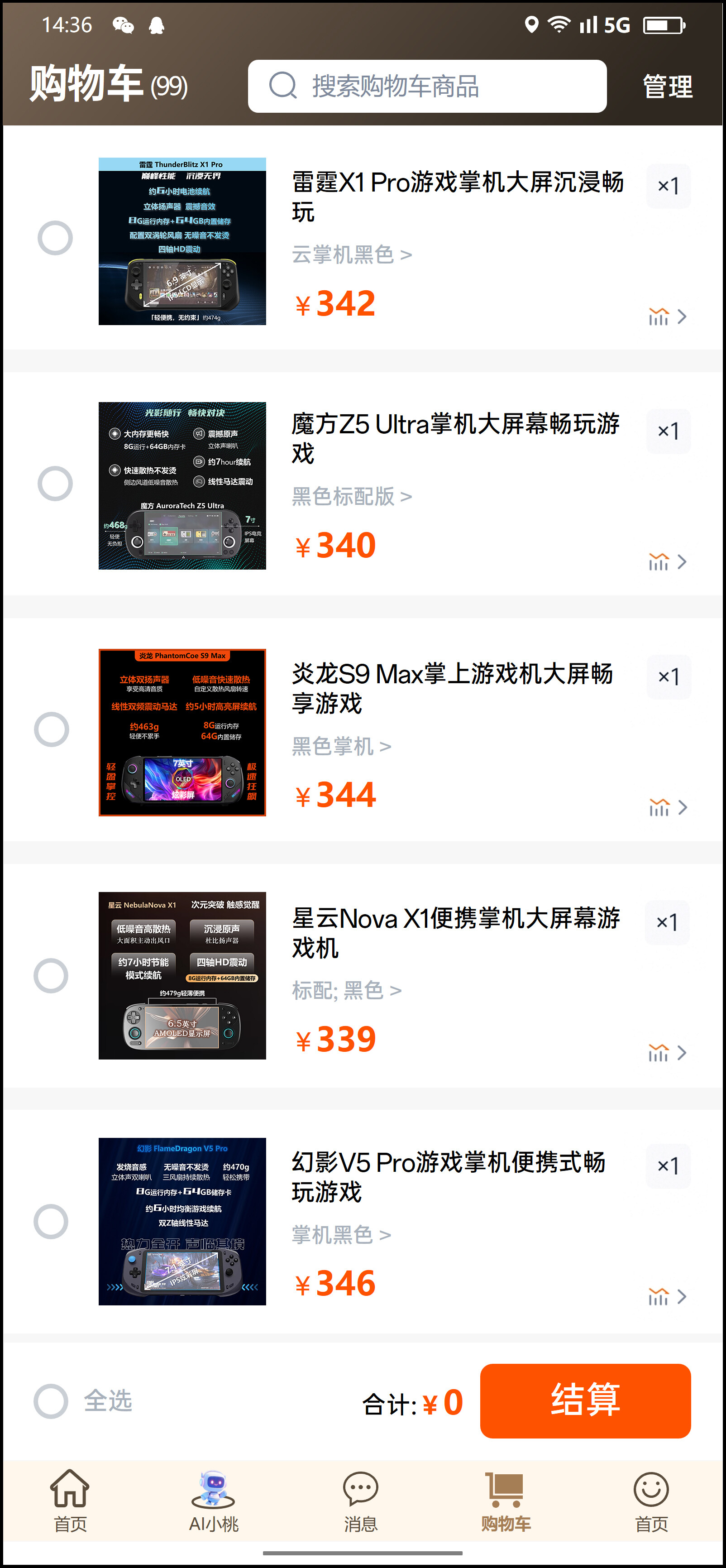Screen dimensions: 726x1568
Task: View the price trend for 星云Nova X1
Action: [667, 1052]
